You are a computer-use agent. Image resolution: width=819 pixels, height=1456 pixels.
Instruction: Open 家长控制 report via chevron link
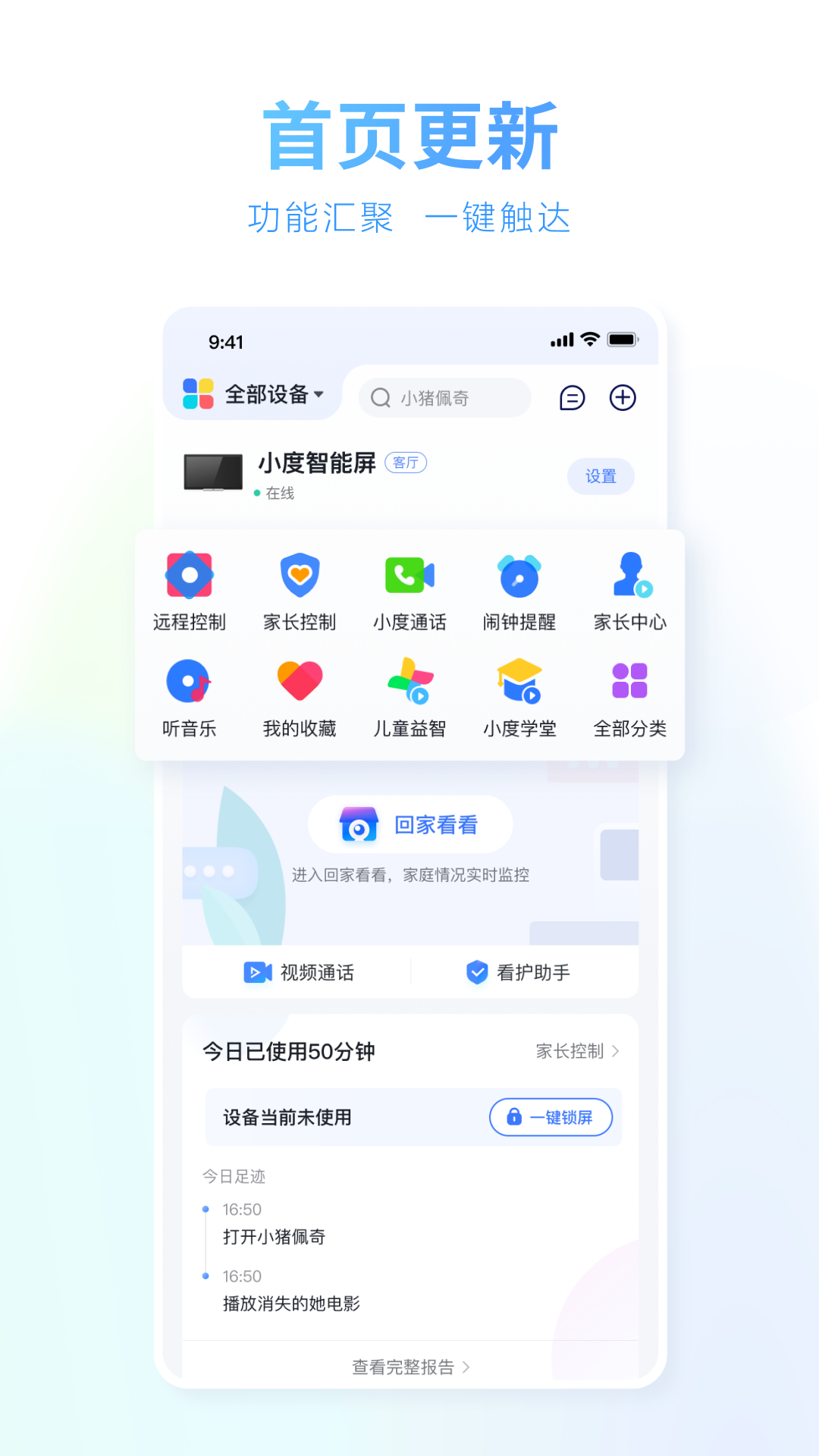[576, 1051]
